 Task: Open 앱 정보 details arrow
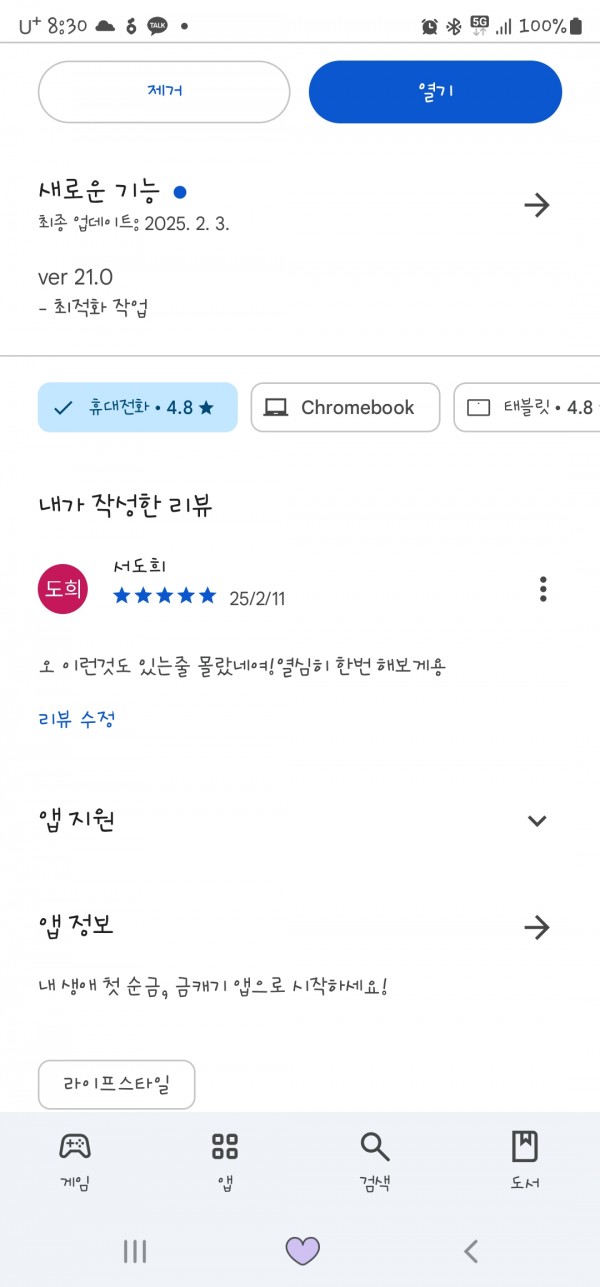coord(537,927)
